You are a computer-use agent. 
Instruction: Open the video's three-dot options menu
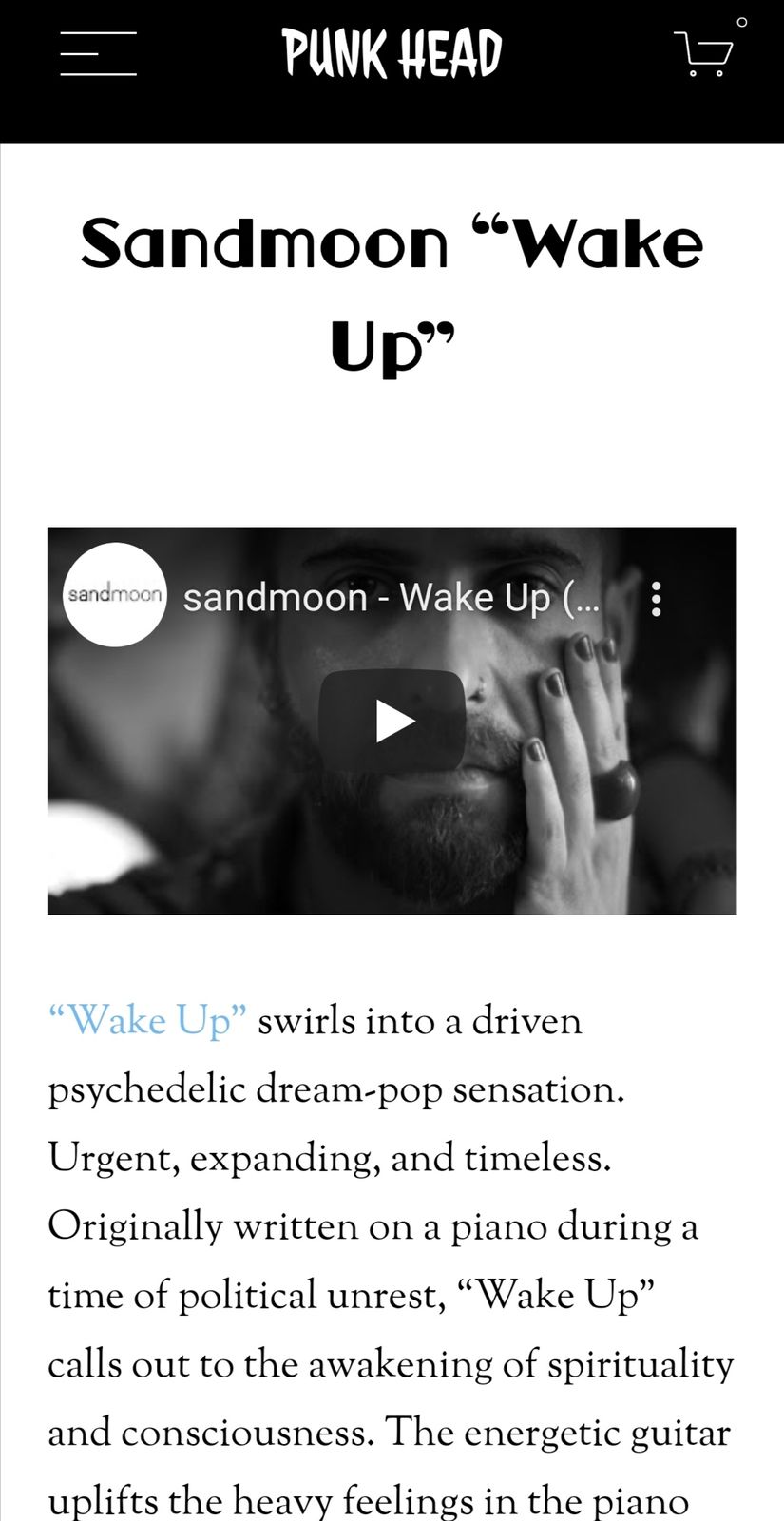(x=656, y=599)
